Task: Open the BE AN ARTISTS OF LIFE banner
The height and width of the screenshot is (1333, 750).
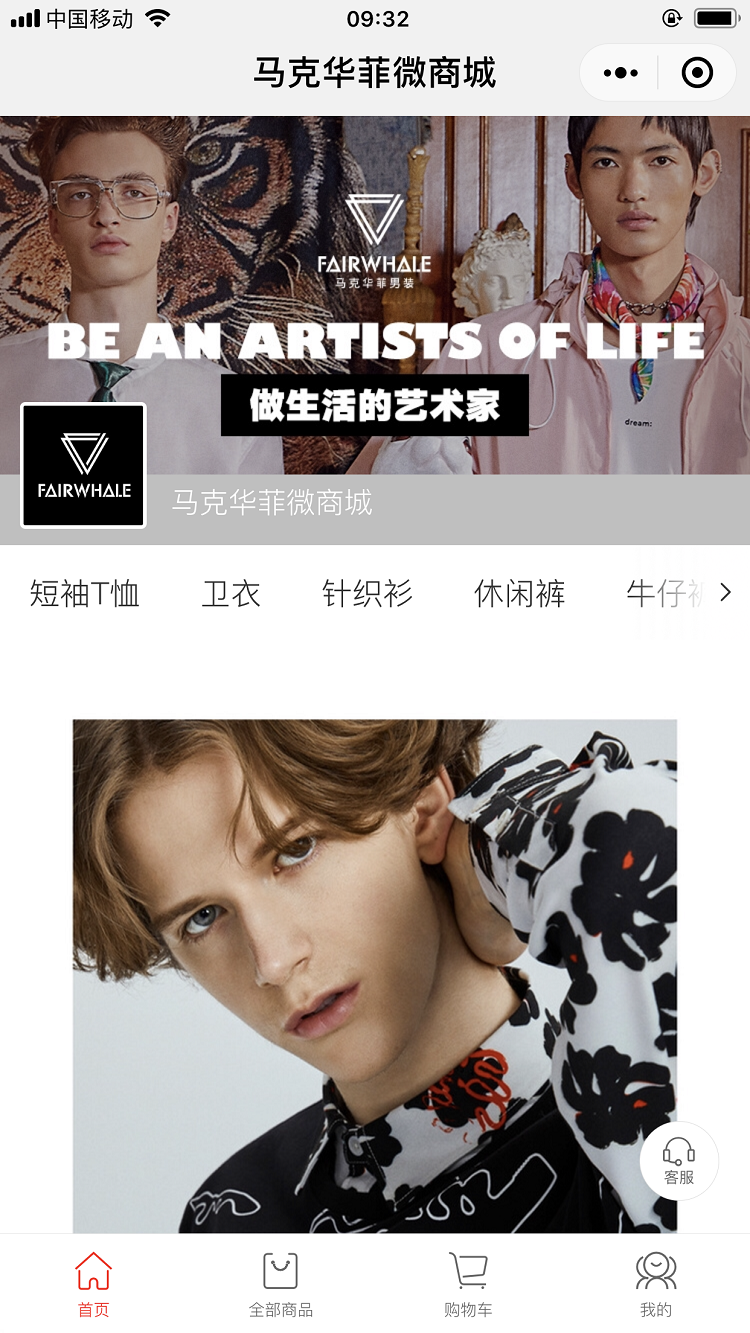Action: pyautogui.click(x=374, y=290)
